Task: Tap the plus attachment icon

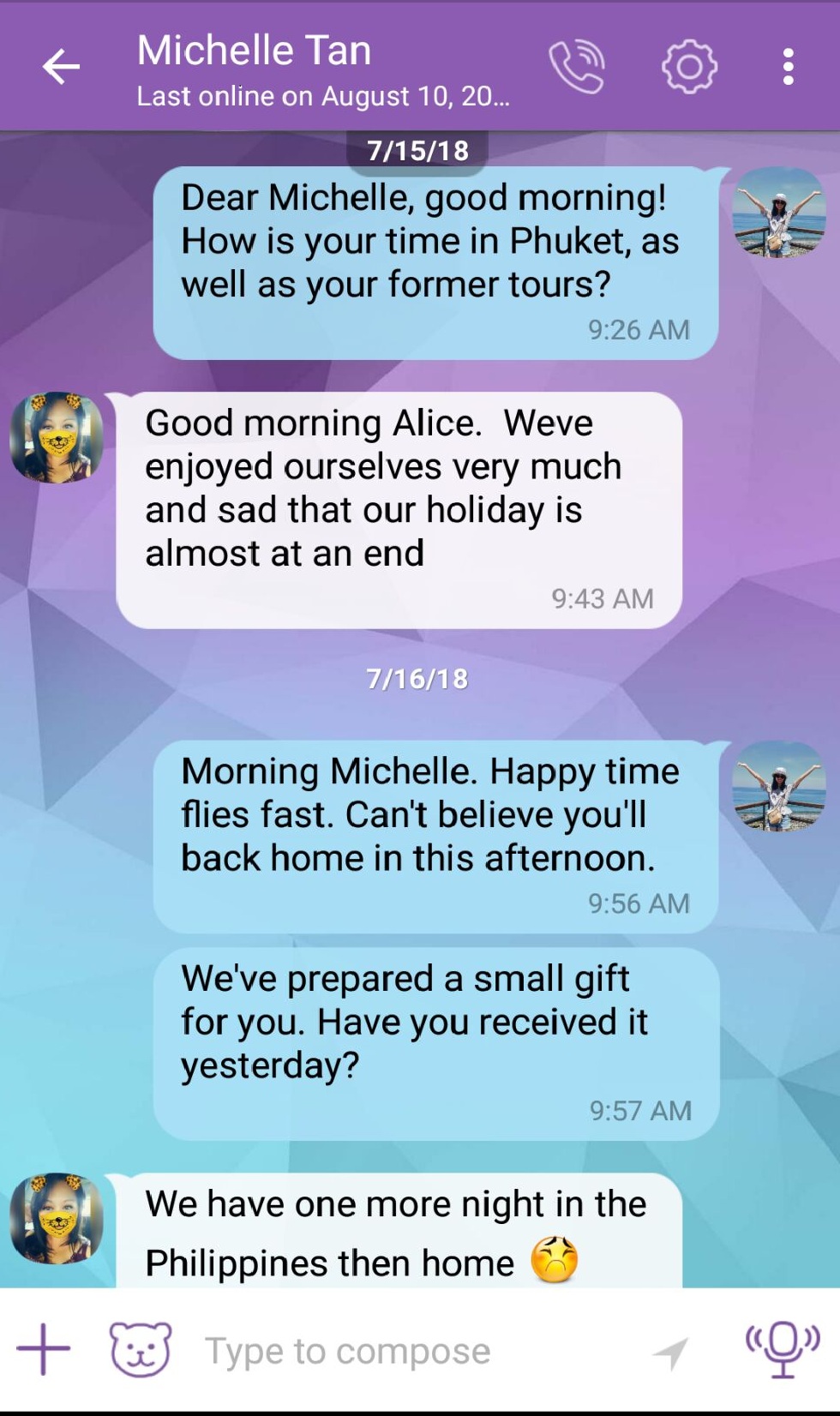Action: [x=43, y=1349]
